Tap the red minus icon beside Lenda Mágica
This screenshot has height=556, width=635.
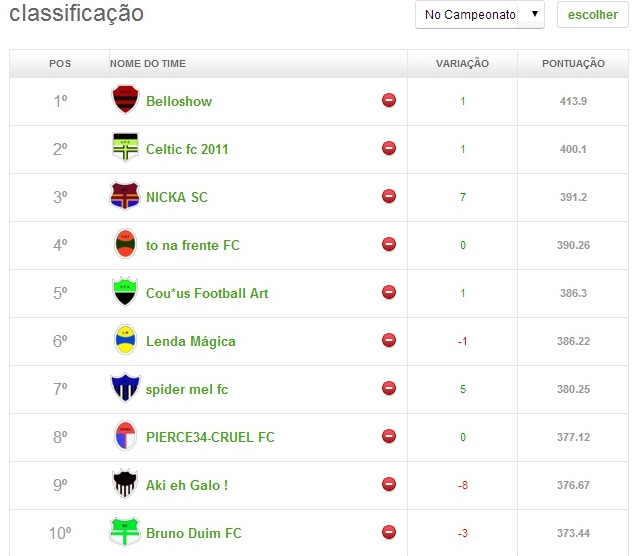[x=389, y=341]
